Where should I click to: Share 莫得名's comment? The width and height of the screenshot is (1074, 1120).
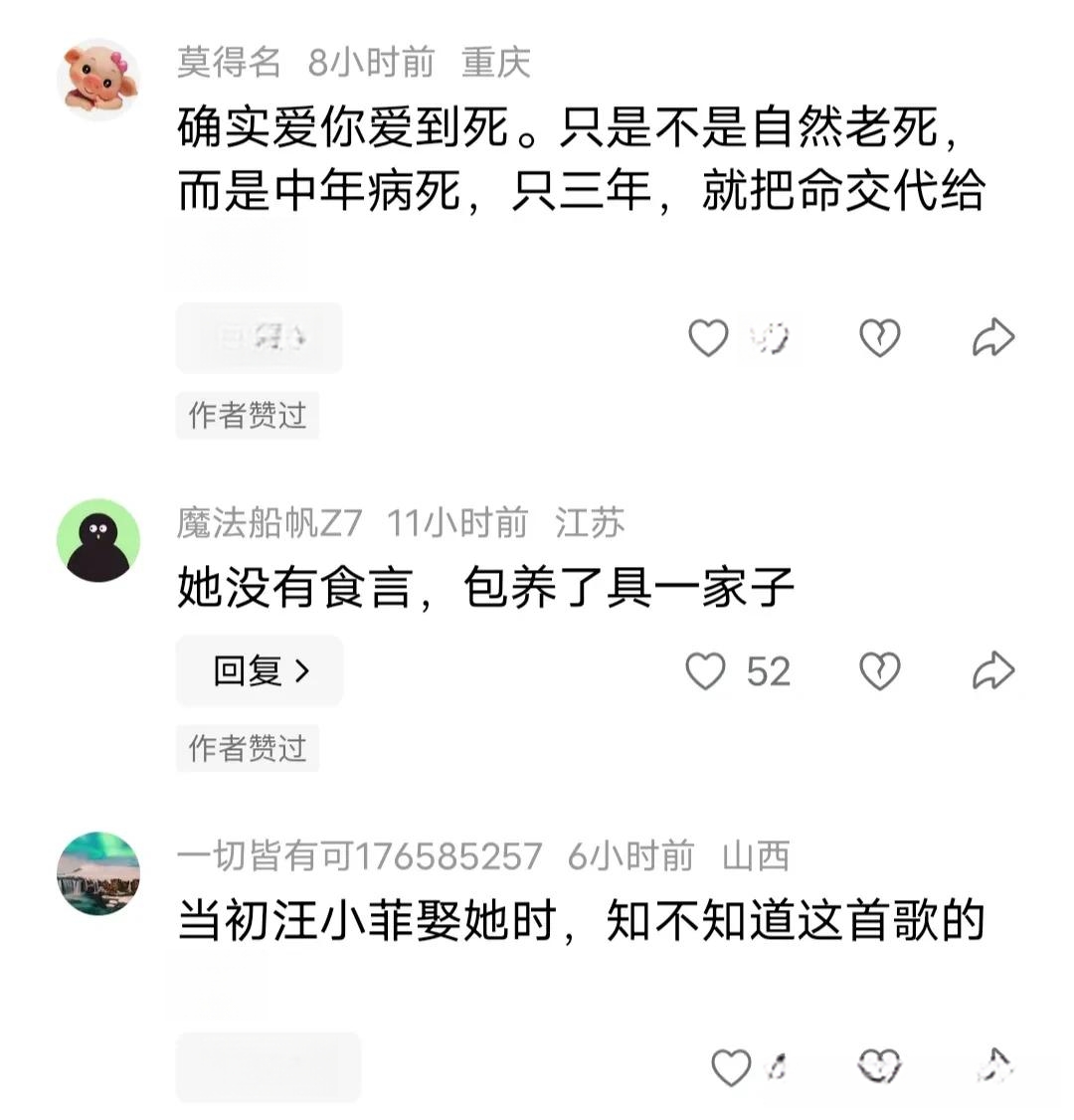pyautogui.click(x=992, y=338)
